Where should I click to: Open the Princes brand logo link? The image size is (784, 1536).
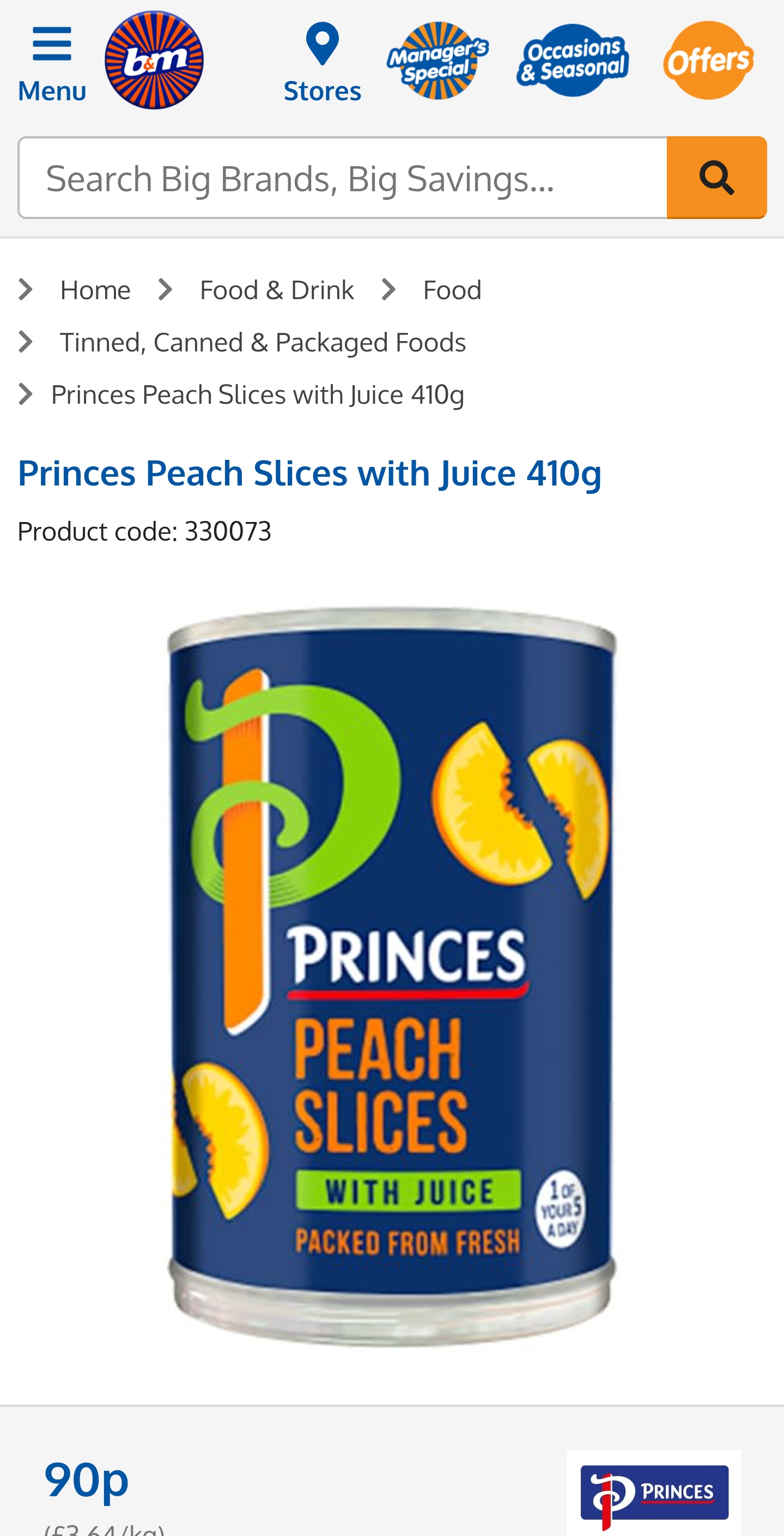tap(653, 1492)
